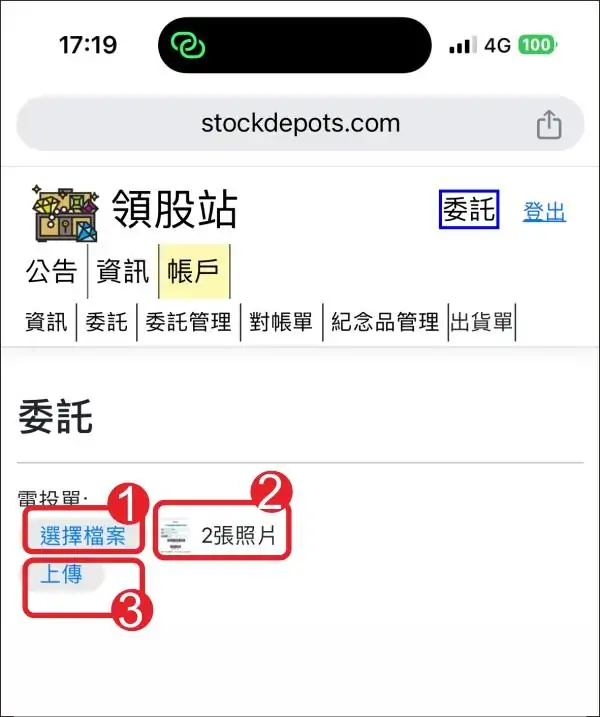Select the highlighted 帳戶 tab
600x717 pixels.
194,271
